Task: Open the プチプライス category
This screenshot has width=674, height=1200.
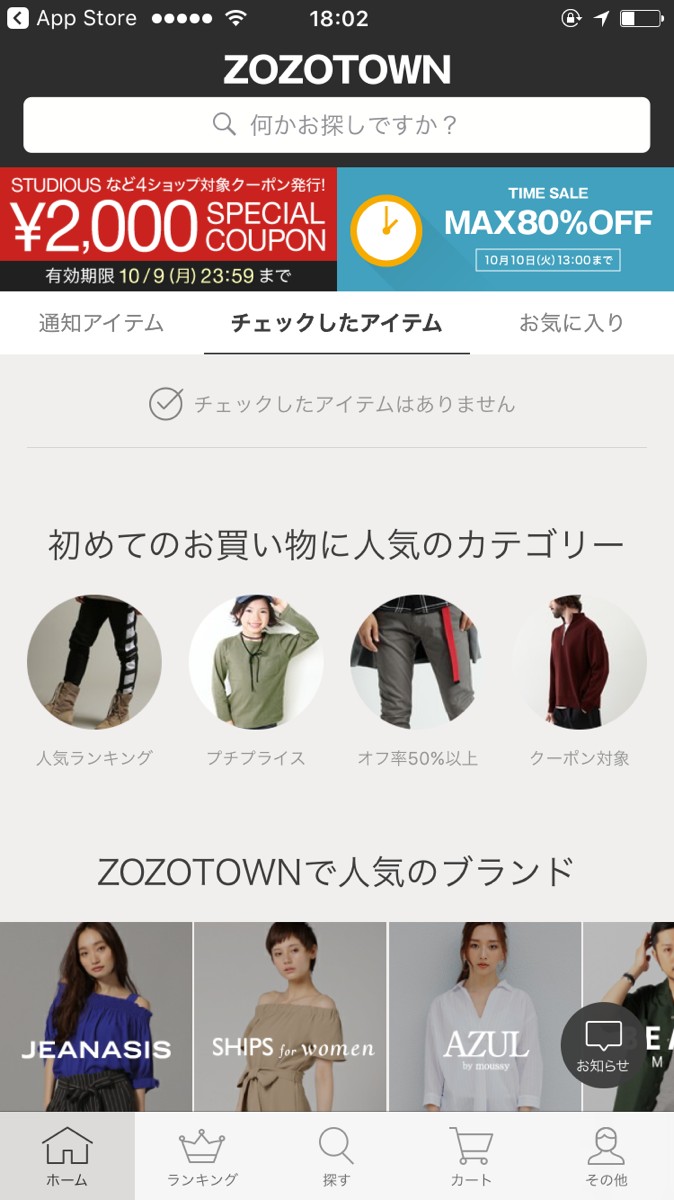Action: 256,681
